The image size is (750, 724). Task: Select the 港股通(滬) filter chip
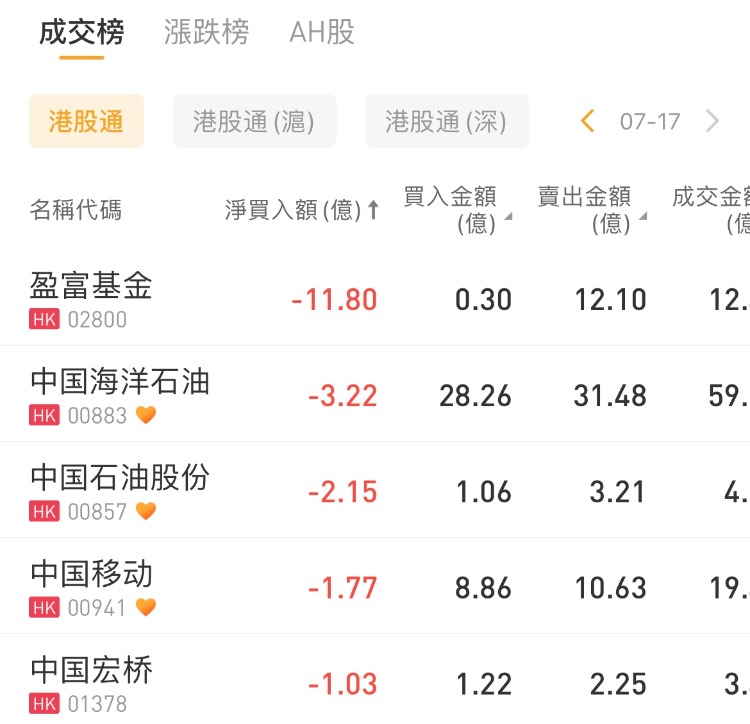[254, 122]
